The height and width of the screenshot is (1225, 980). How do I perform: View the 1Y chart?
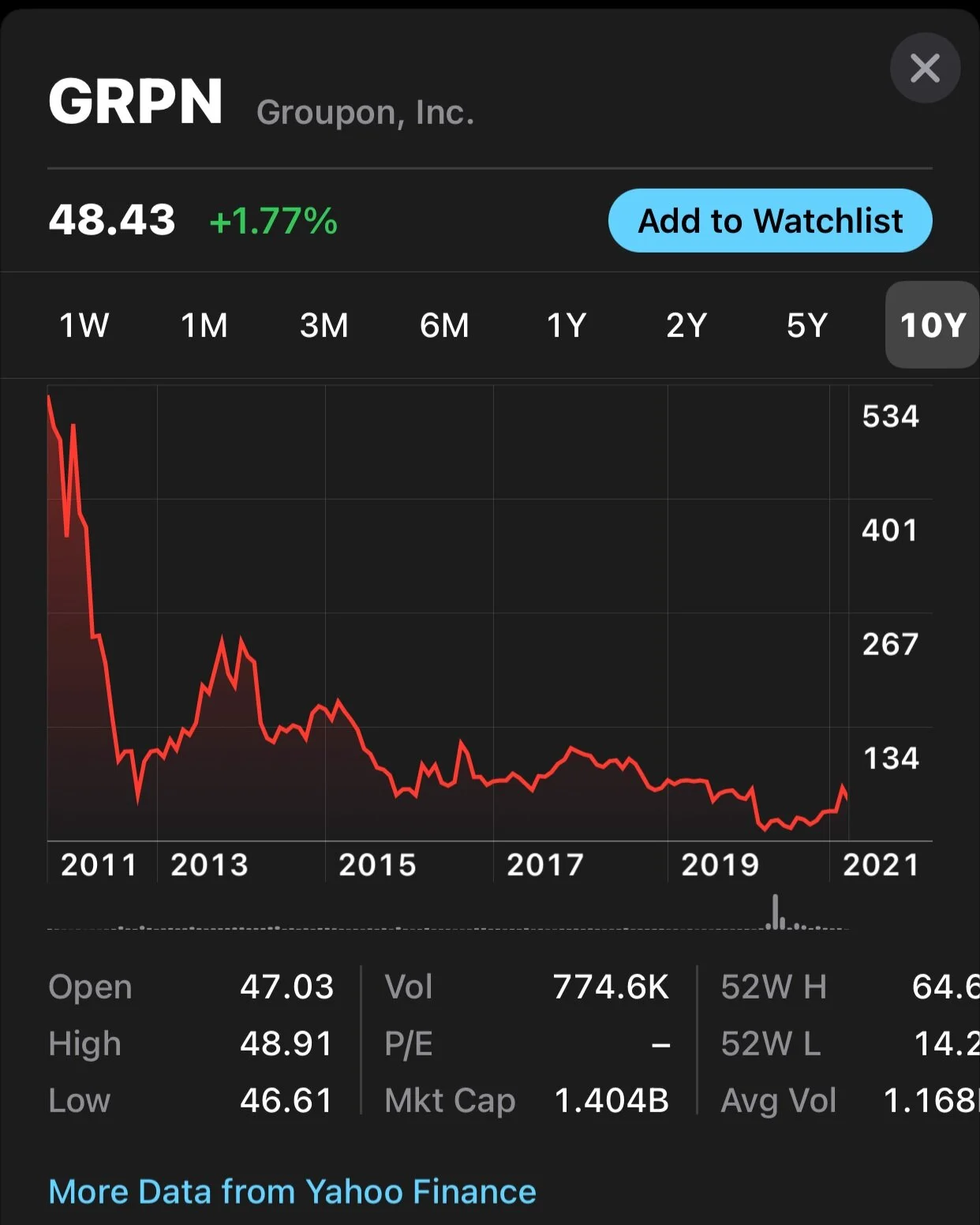coord(566,325)
